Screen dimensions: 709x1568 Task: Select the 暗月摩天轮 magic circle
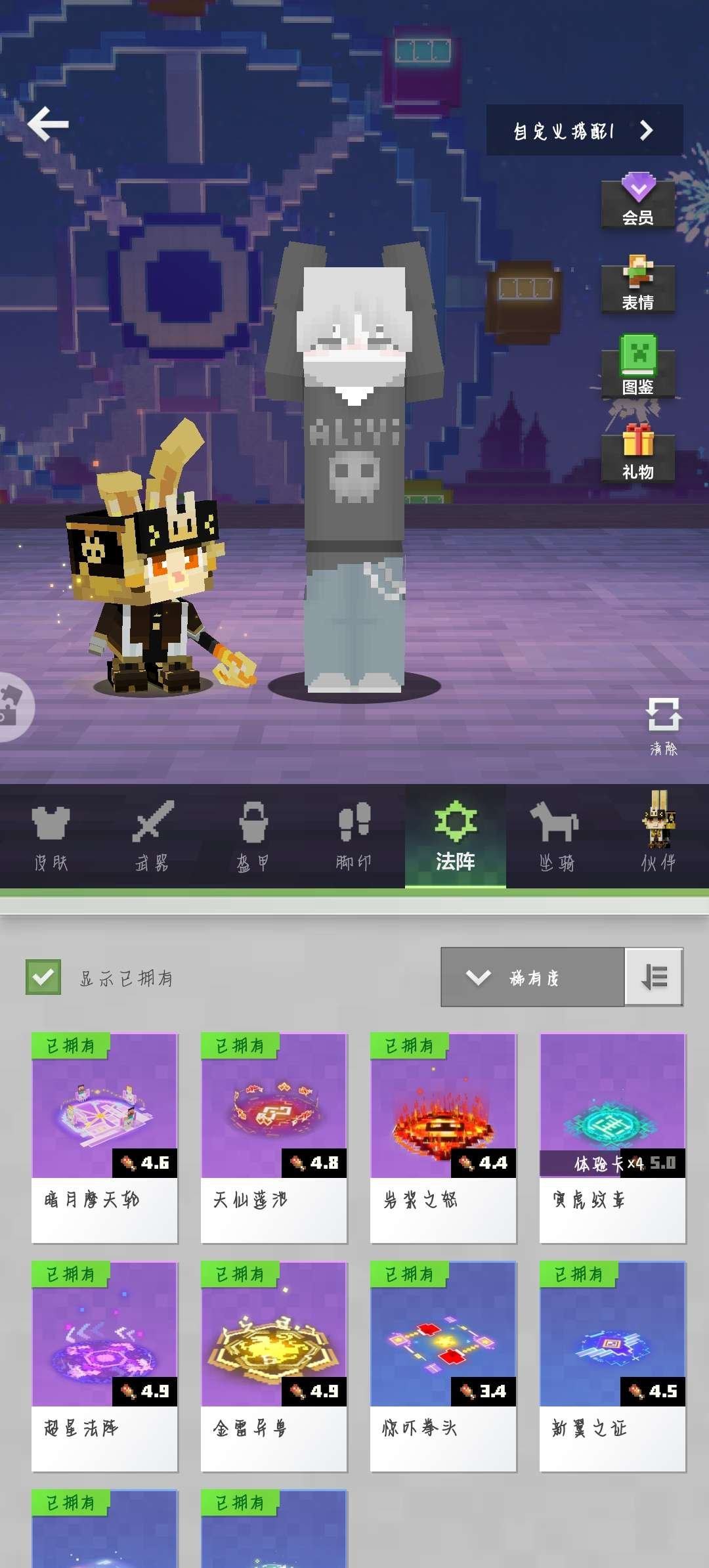click(105, 1137)
